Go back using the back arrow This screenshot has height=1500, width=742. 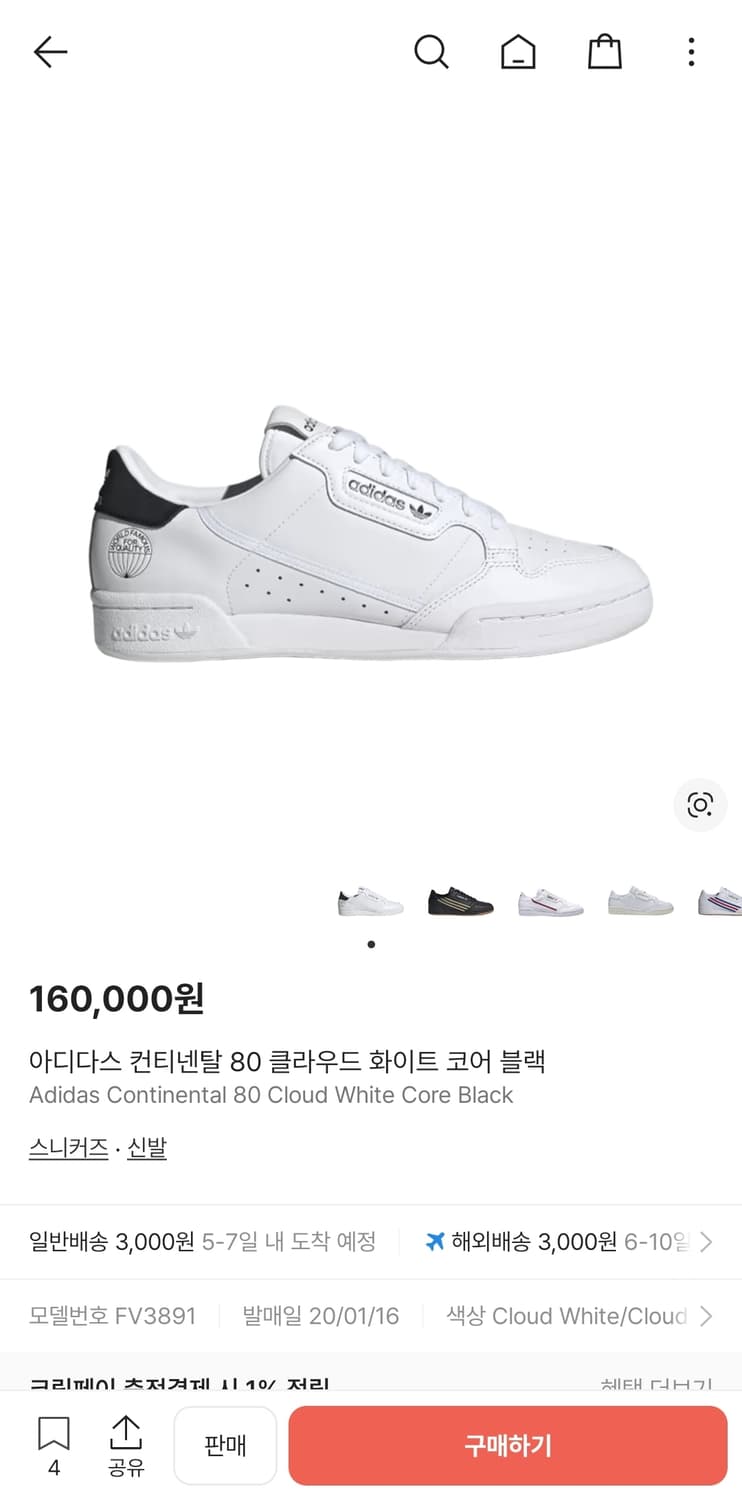pyautogui.click(x=50, y=52)
